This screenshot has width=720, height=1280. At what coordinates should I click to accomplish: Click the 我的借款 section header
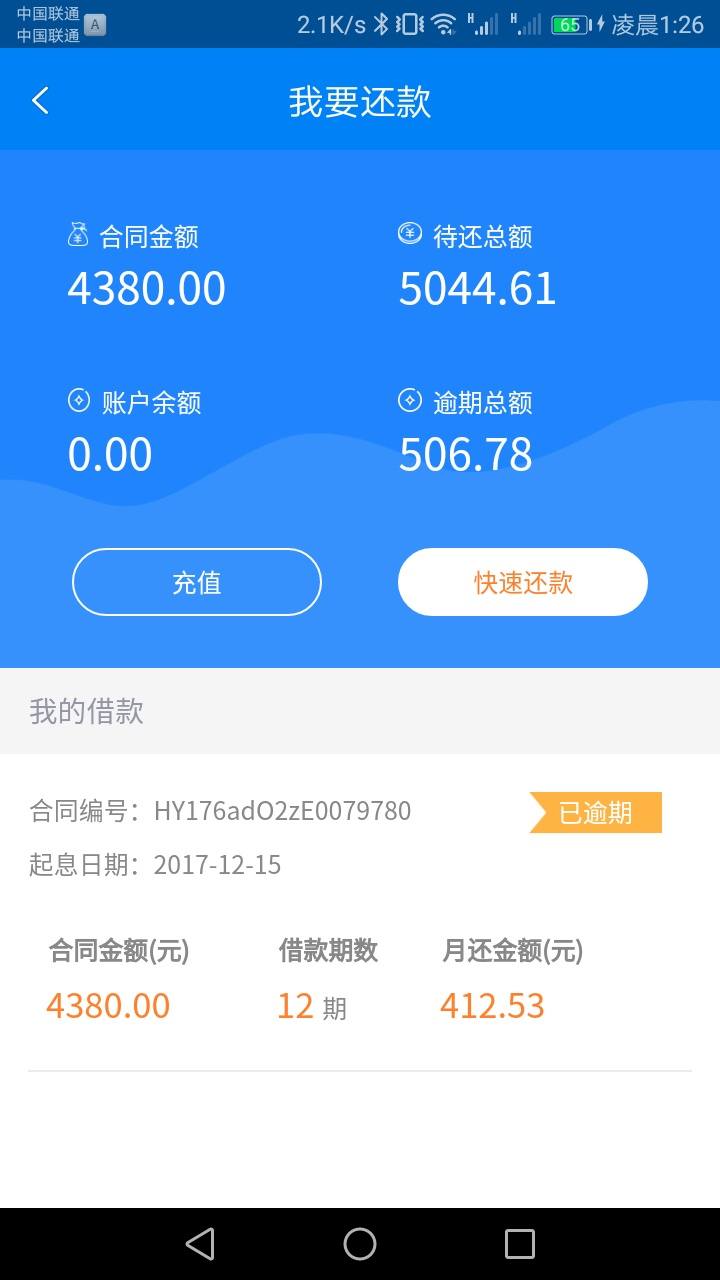pyautogui.click(x=85, y=711)
